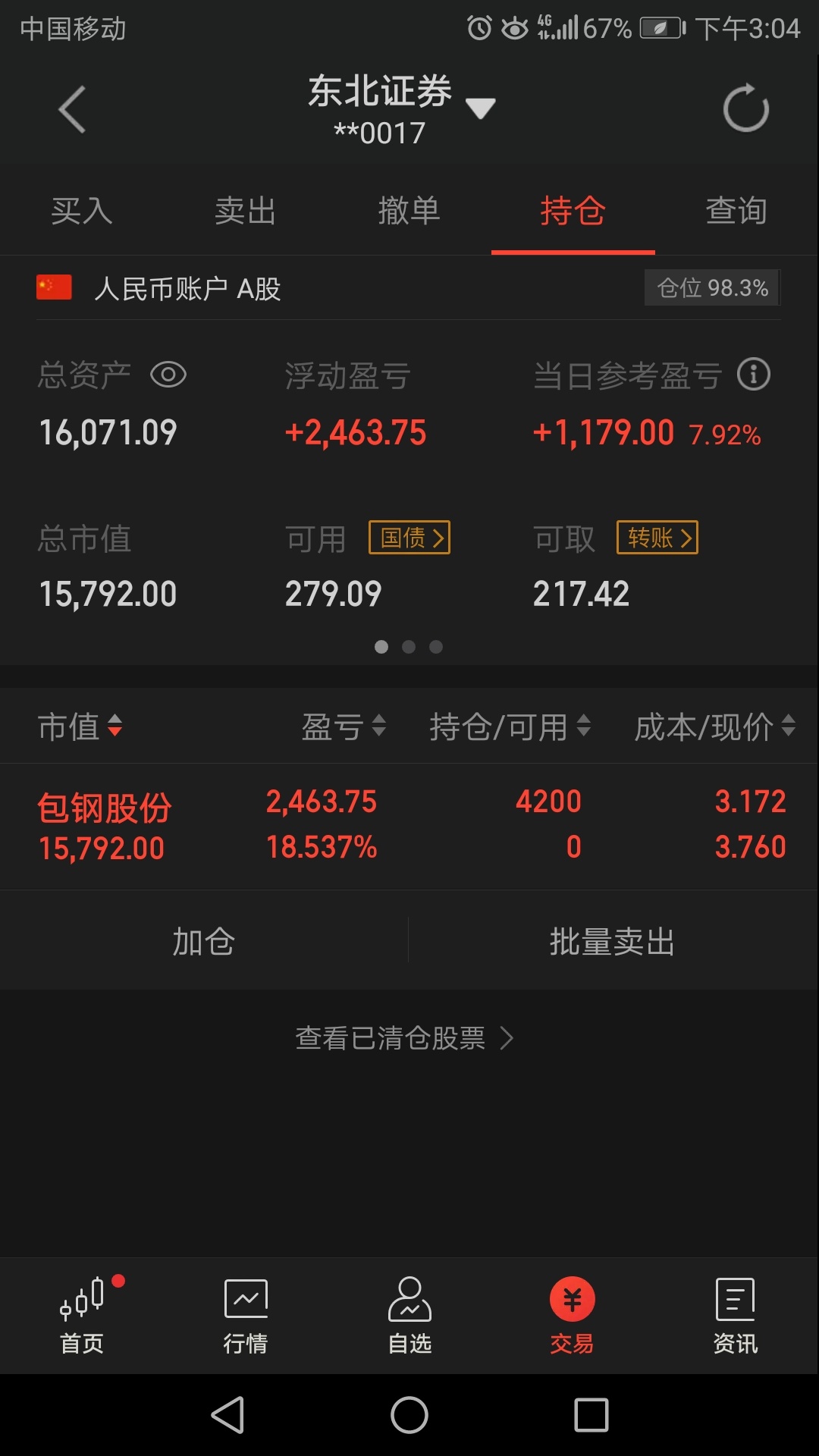Screen dimensions: 819x1456
Task: Open the 查询 tab
Action: coord(736,211)
